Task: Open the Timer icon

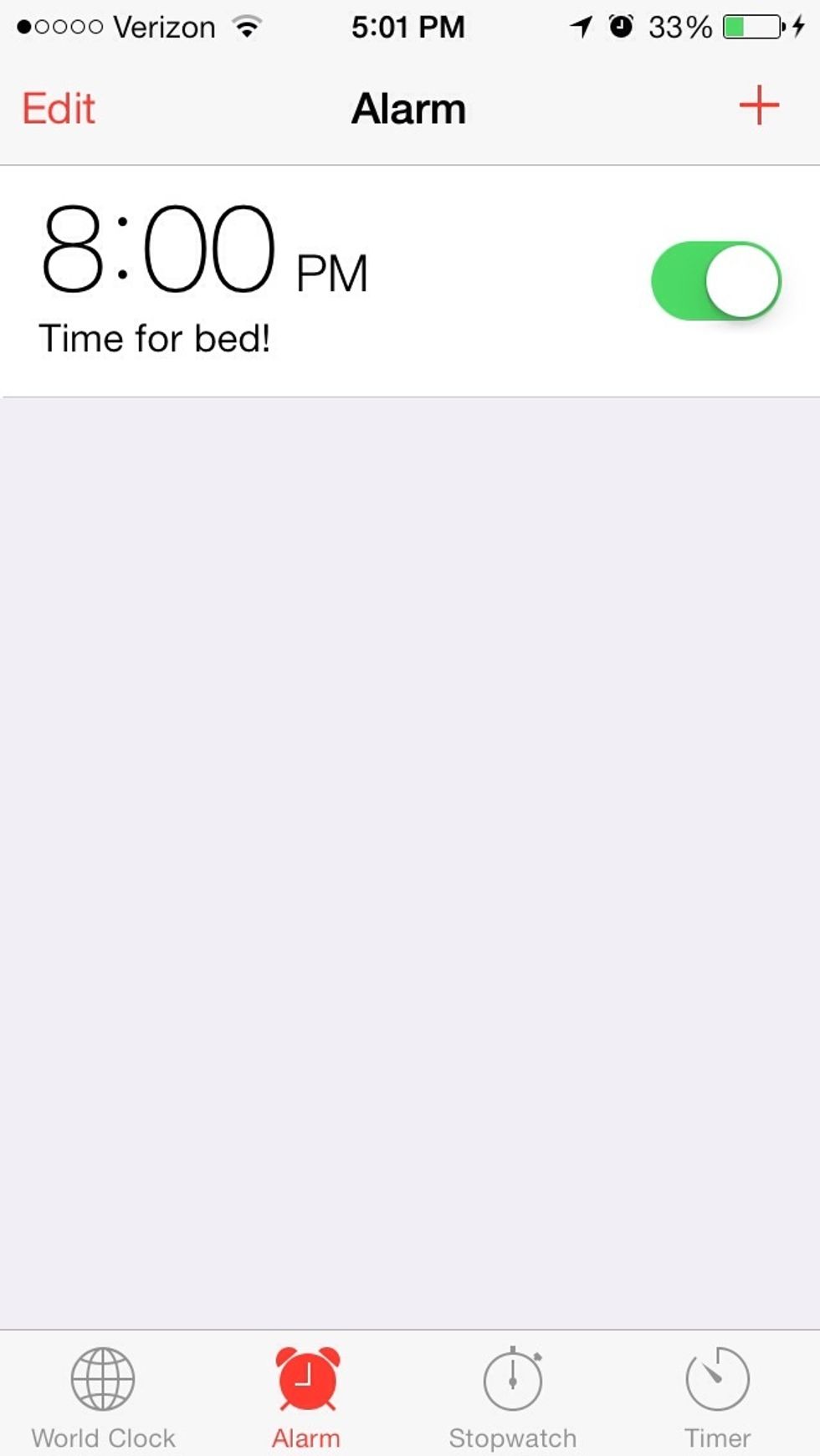Action: [x=717, y=1375]
